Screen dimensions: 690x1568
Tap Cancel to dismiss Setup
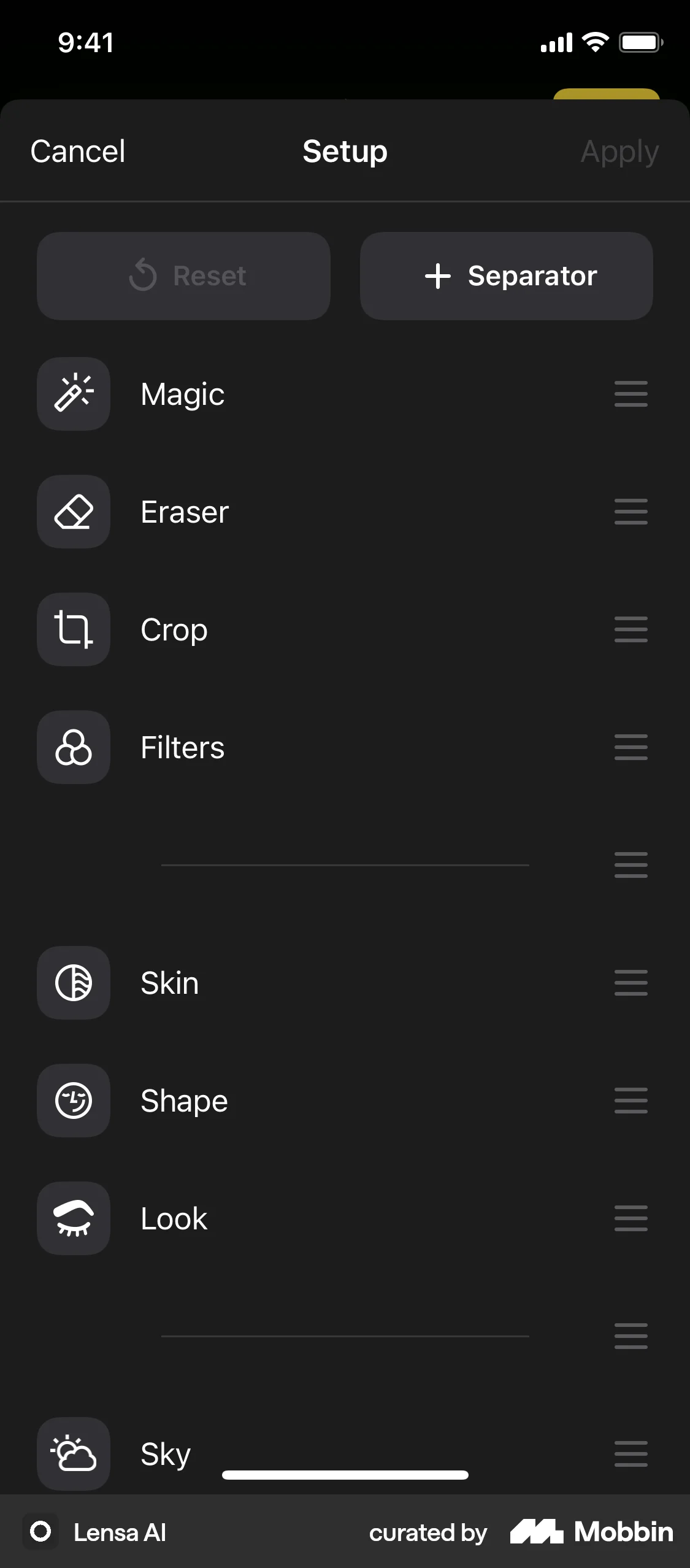point(77,151)
